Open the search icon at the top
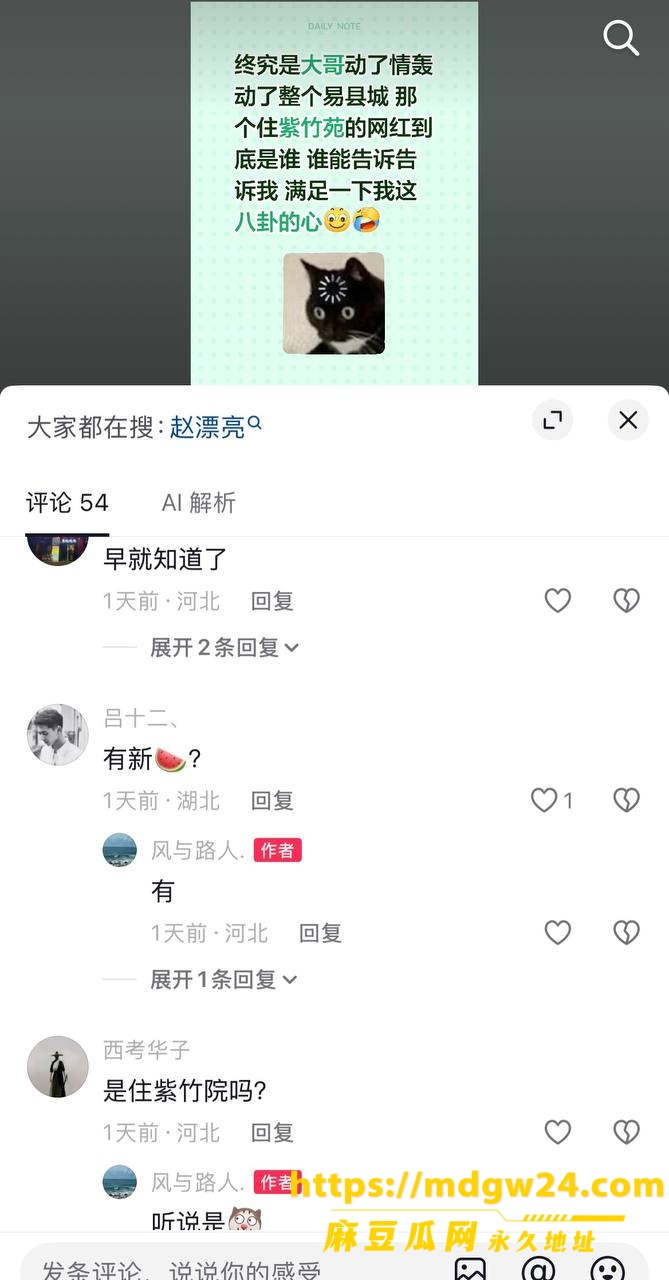Image resolution: width=669 pixels, height=1280 pixels. pos(621,38)
